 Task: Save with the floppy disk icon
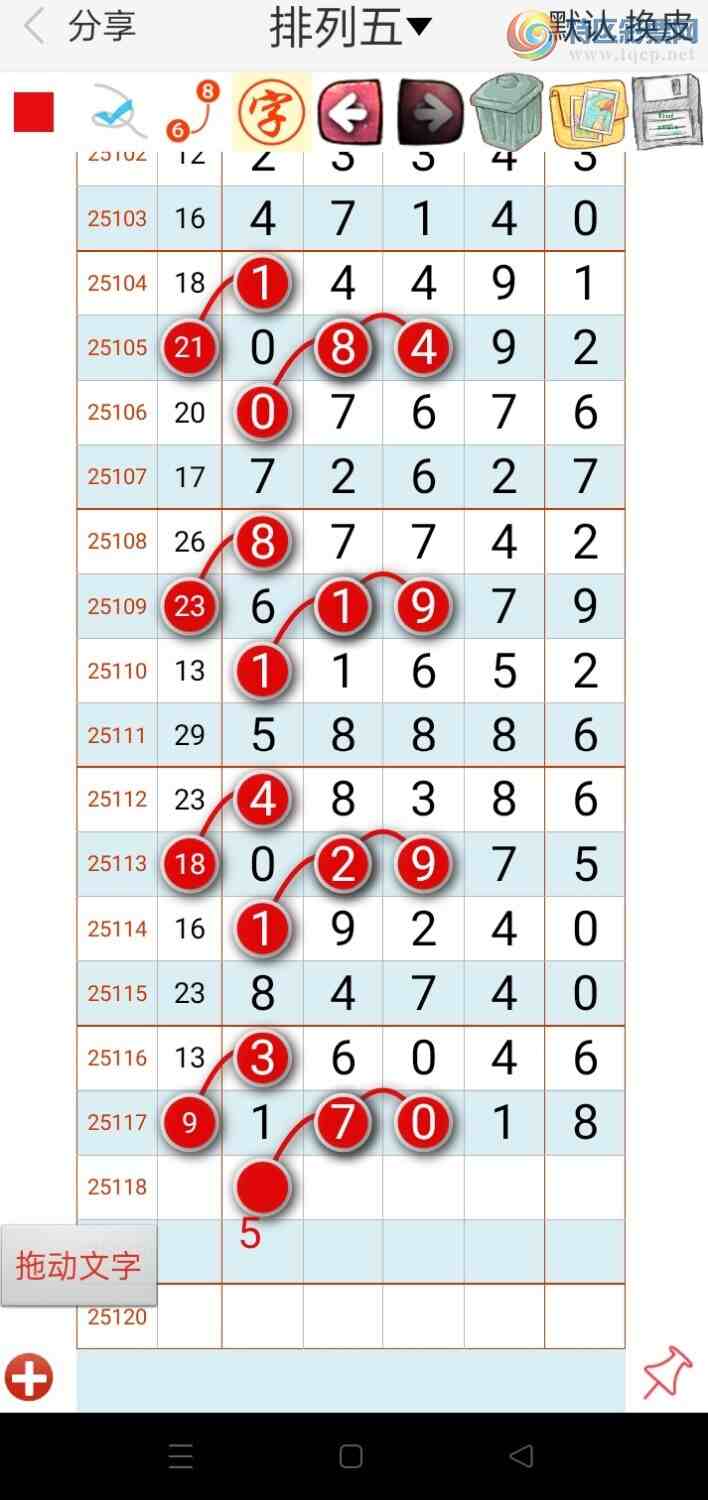(666, 112)
